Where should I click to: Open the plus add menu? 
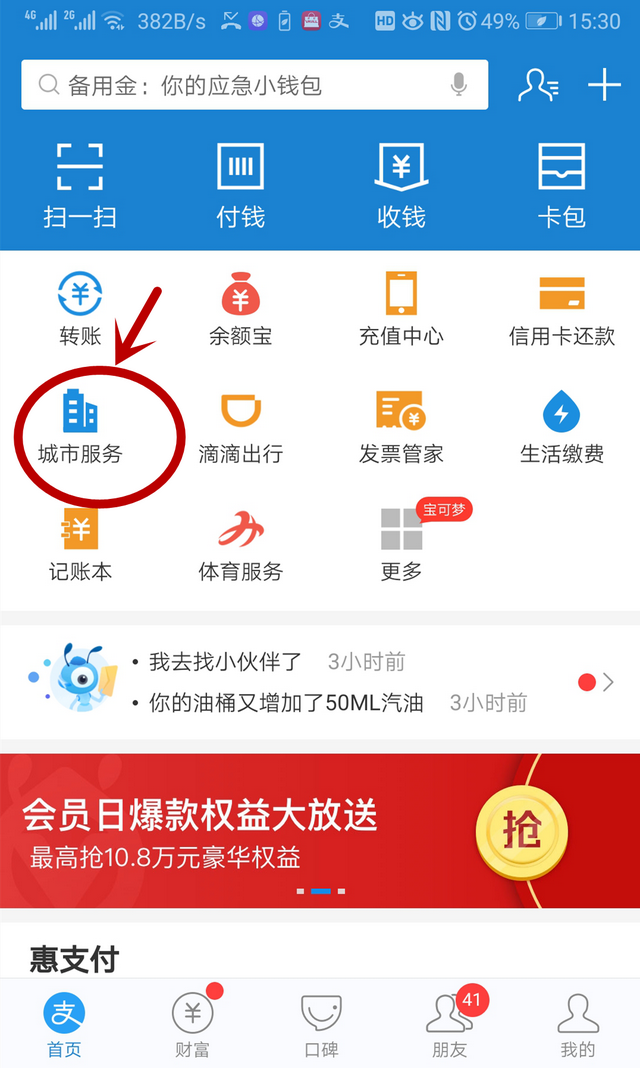coord(604,86)
